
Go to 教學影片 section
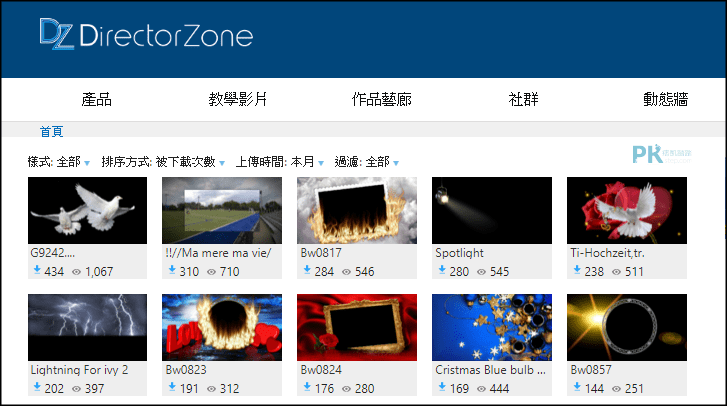point(237,100)
